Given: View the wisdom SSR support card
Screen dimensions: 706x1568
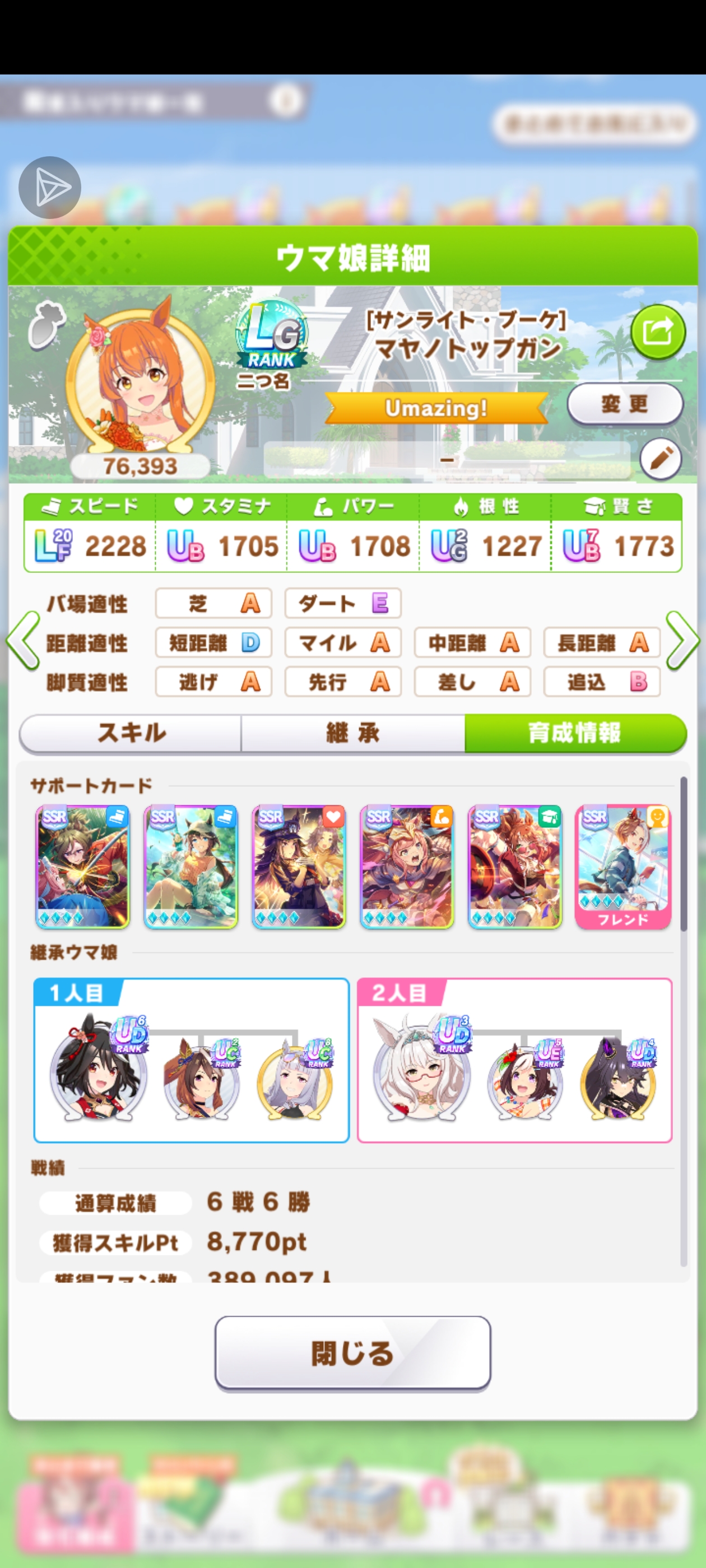Looking at the screenshot, I should pos(515,867).
